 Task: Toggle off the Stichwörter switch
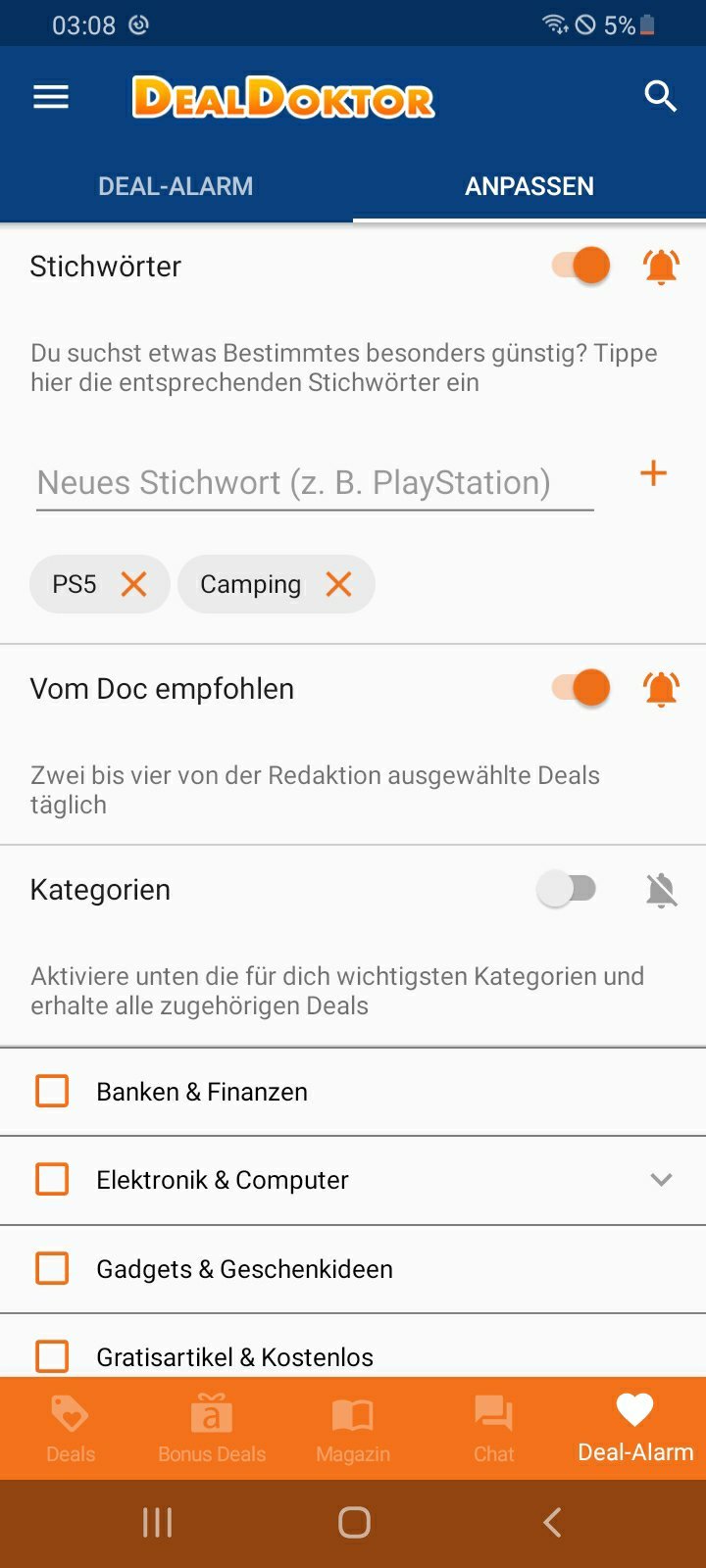580,265
